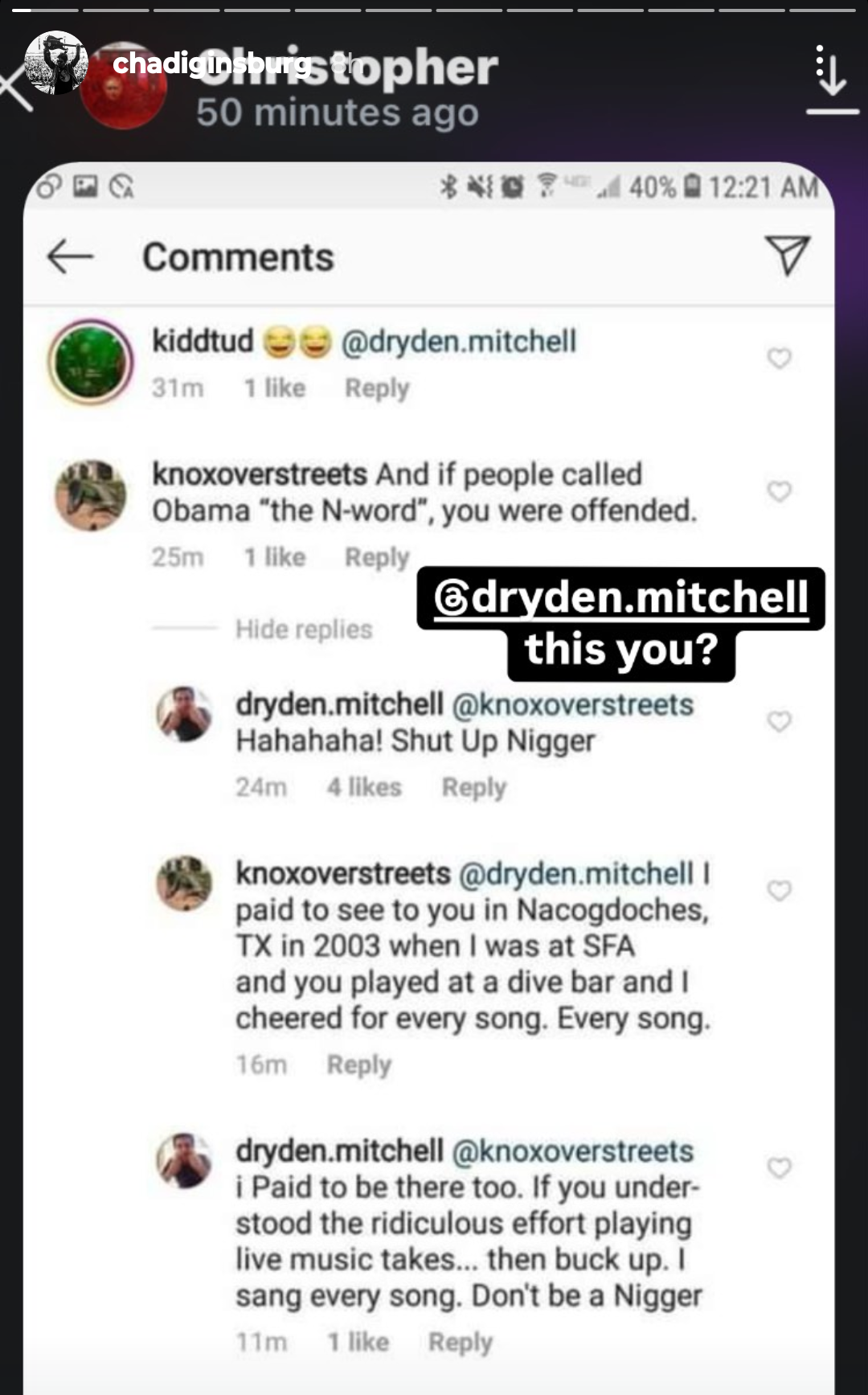Open chadiginsburg's profile picture
This screenshot has width=868, height=1395.
55,64
